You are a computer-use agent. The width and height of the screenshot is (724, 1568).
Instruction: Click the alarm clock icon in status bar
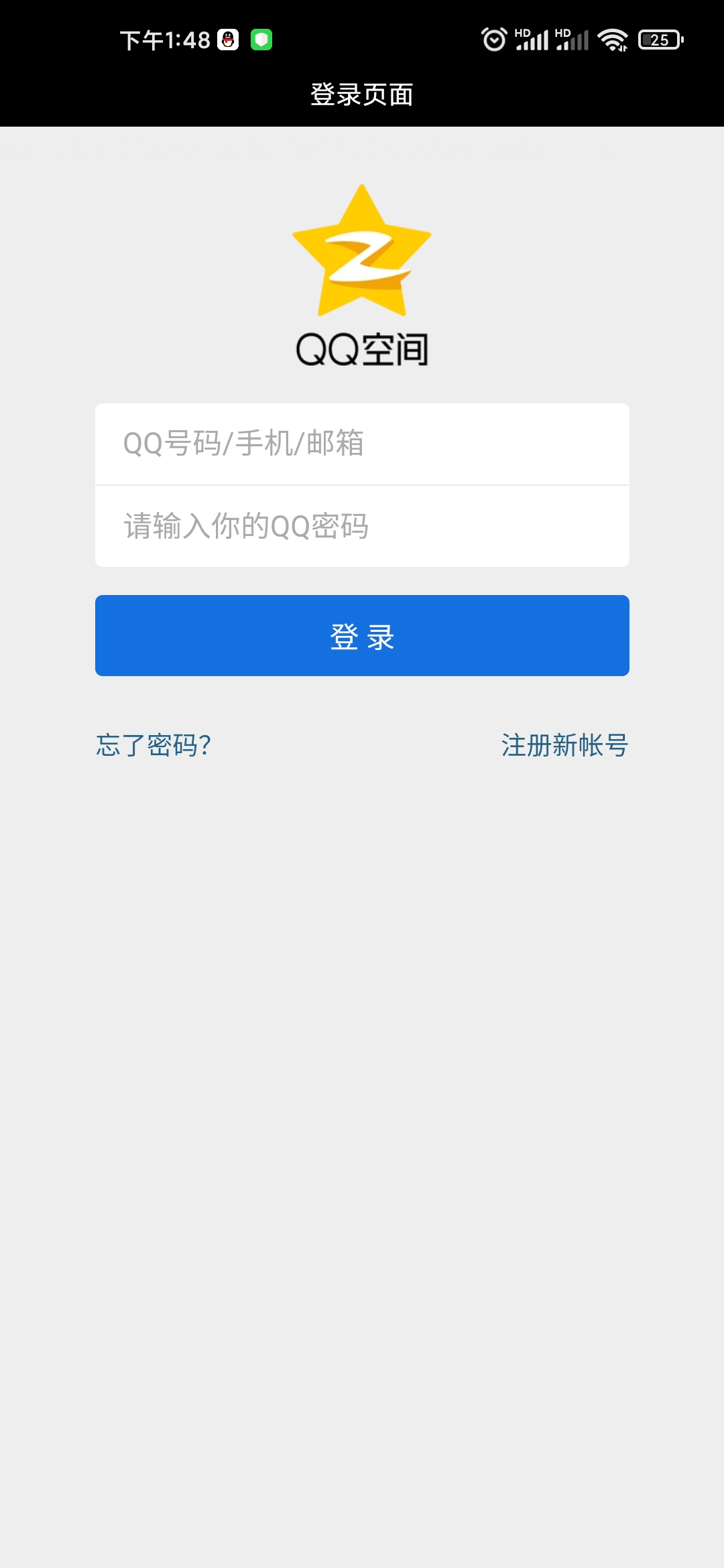coord(494,39)
